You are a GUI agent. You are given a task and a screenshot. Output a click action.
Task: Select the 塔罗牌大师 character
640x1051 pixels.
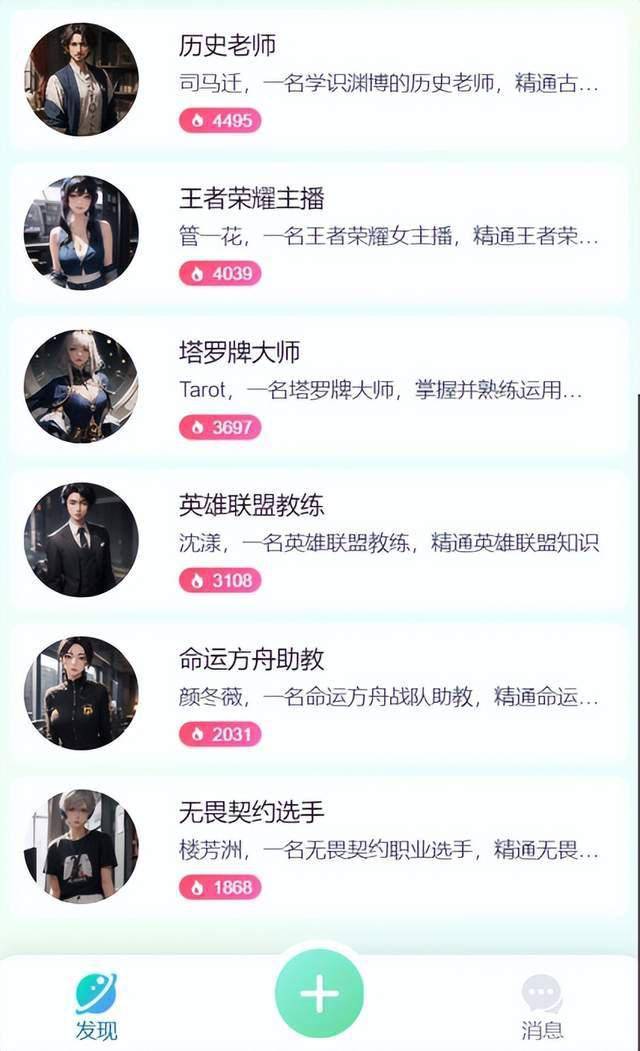coord(320,388)
